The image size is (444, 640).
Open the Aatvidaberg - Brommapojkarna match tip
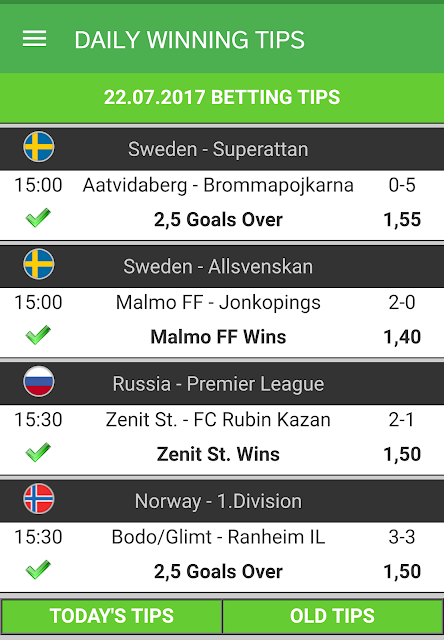point(222,205)
